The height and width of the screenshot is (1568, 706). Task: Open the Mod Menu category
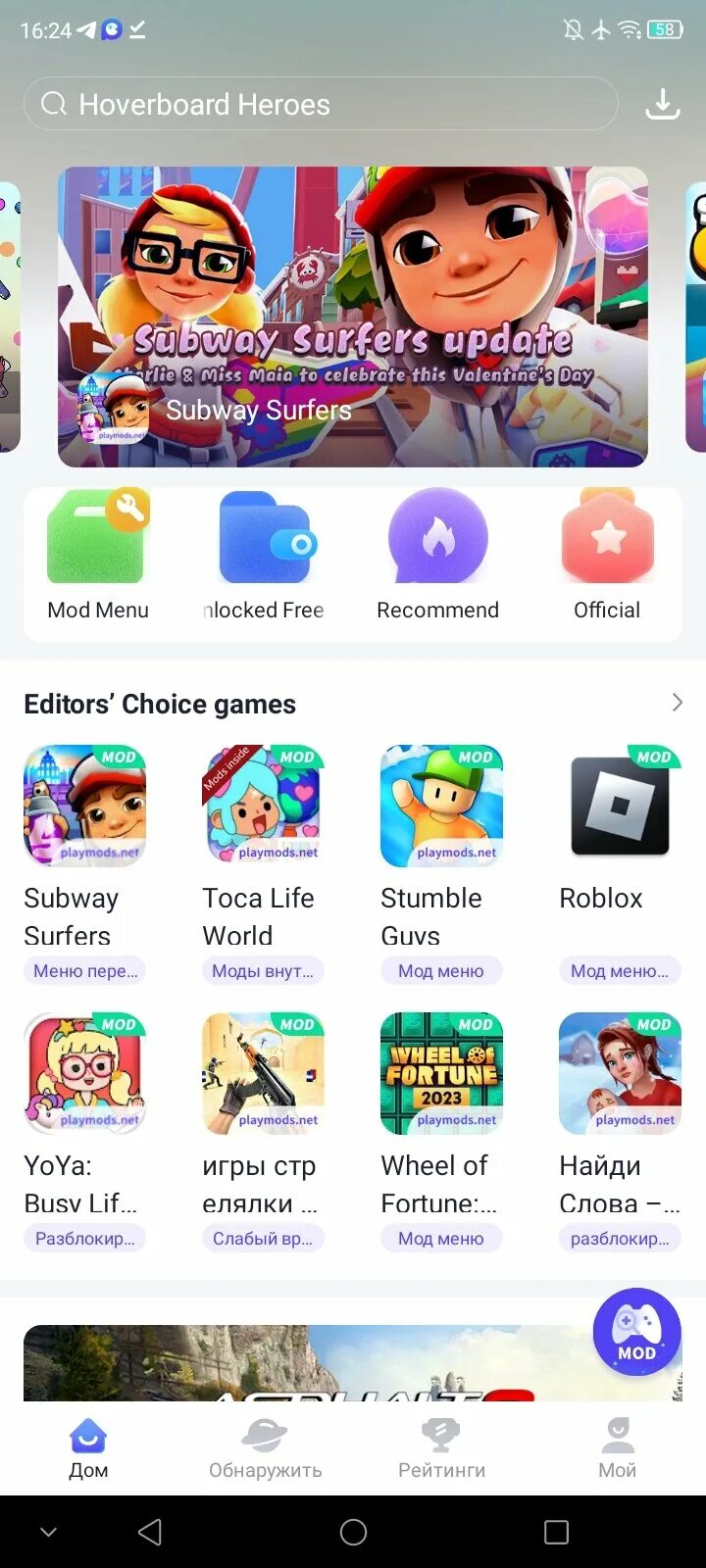pos(97,555)
